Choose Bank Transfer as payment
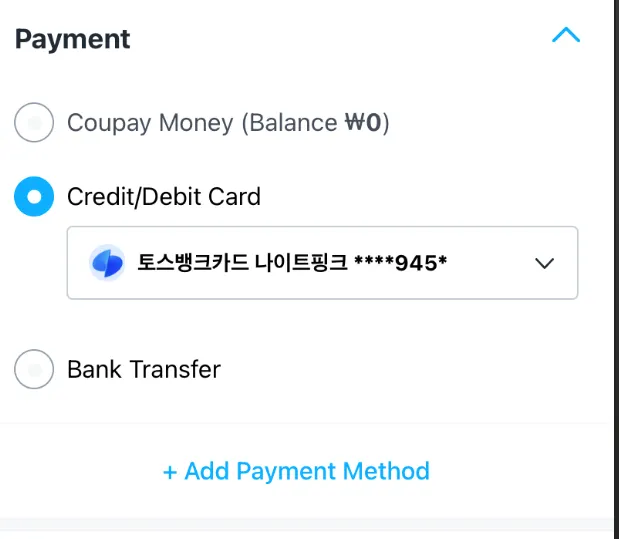The width and height of the screenshot is (619, 539). (x=34, y=369)
